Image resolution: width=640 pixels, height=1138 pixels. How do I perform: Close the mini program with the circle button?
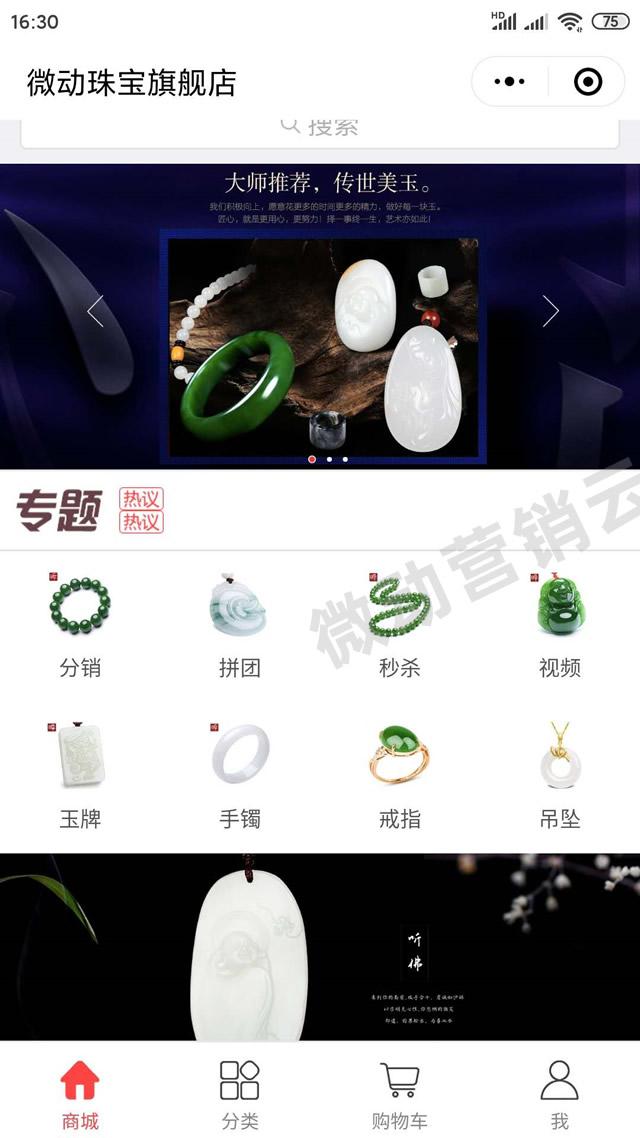[588, 82]
